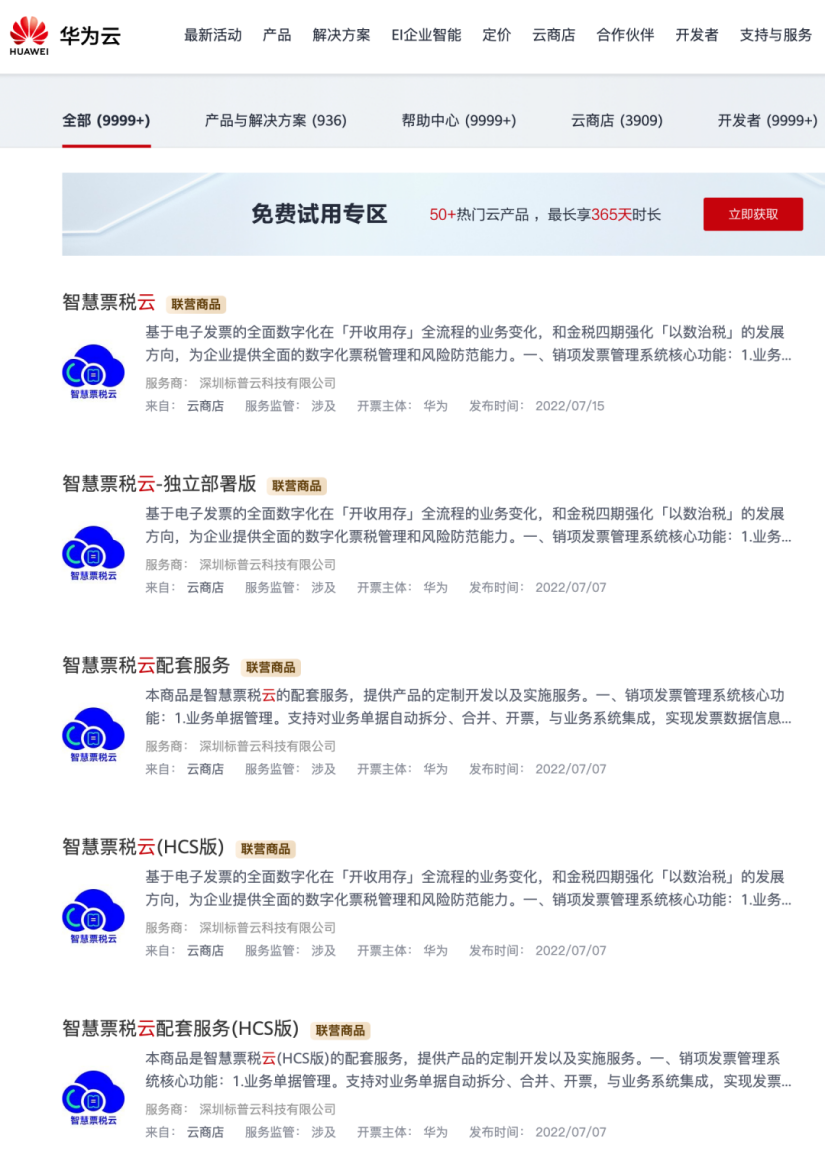This screenshot has height=1164, width=825.
Task: Switch to 帮助中心 (9999+) tab
Action: coord(459,121)
